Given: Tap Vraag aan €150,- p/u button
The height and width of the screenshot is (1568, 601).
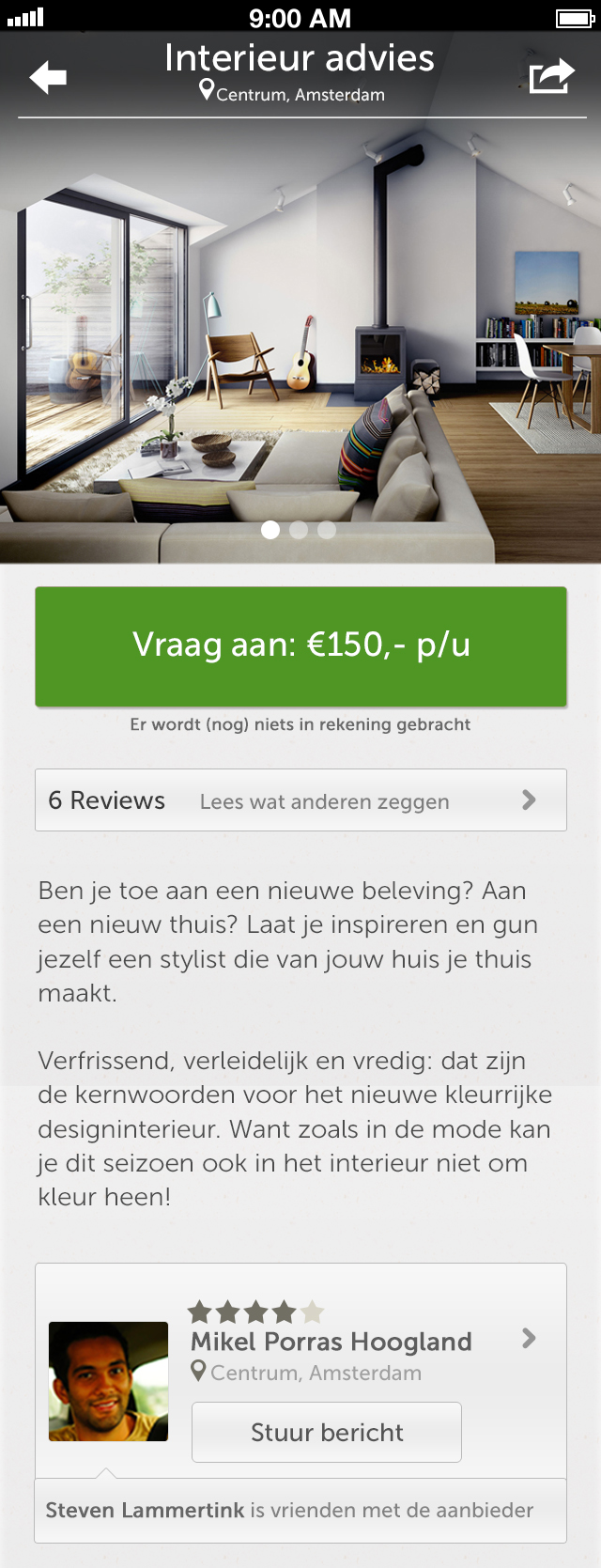Looking at the screenshot, I should (x=300, y=646).
